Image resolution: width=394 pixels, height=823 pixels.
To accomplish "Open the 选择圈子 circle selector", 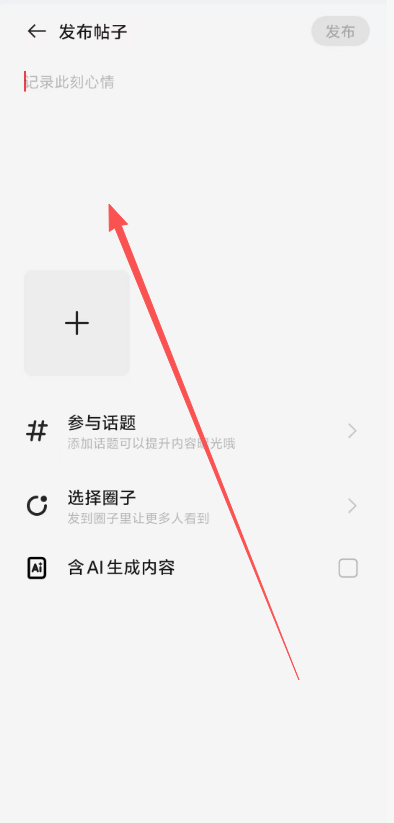I will (x=197, y=506).
